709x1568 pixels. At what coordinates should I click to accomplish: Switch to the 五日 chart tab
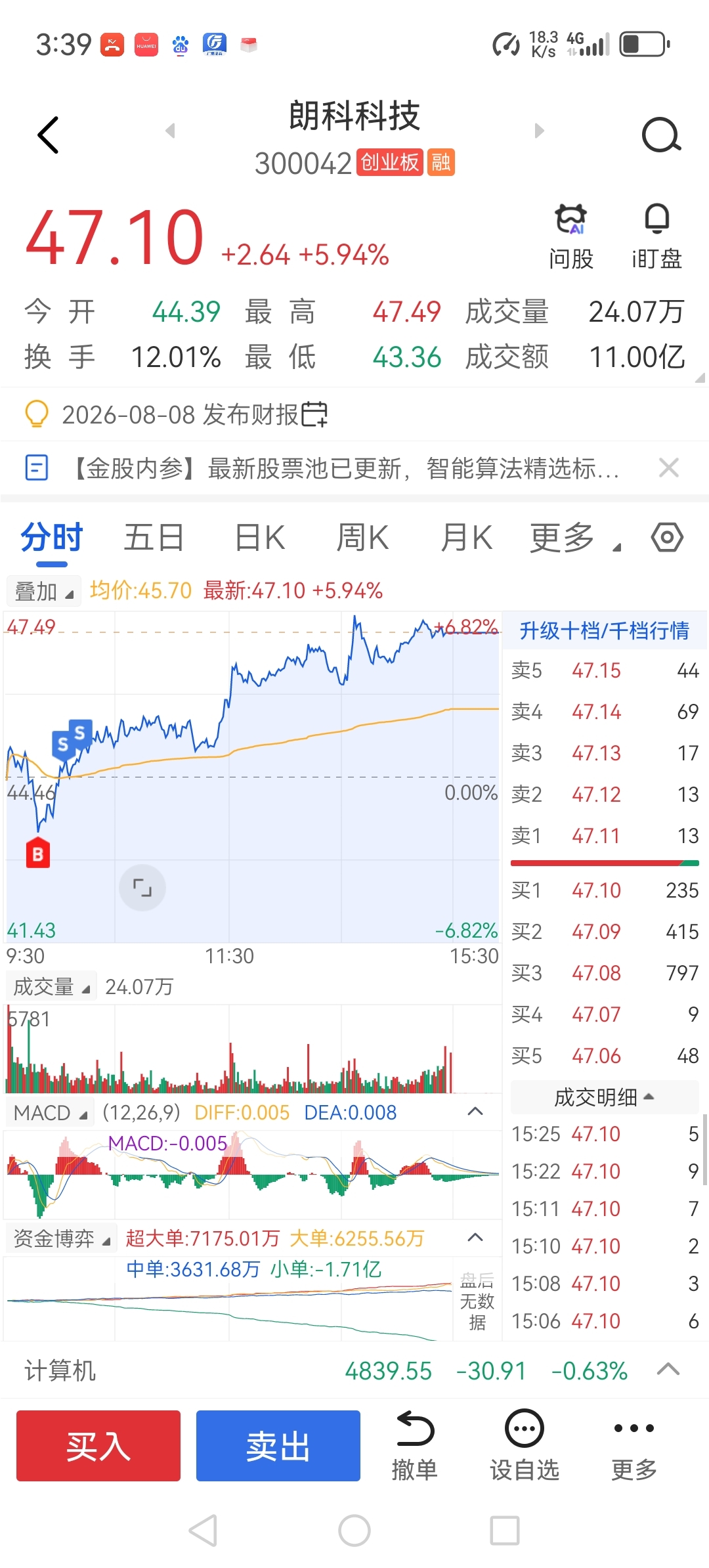point(154,538)
